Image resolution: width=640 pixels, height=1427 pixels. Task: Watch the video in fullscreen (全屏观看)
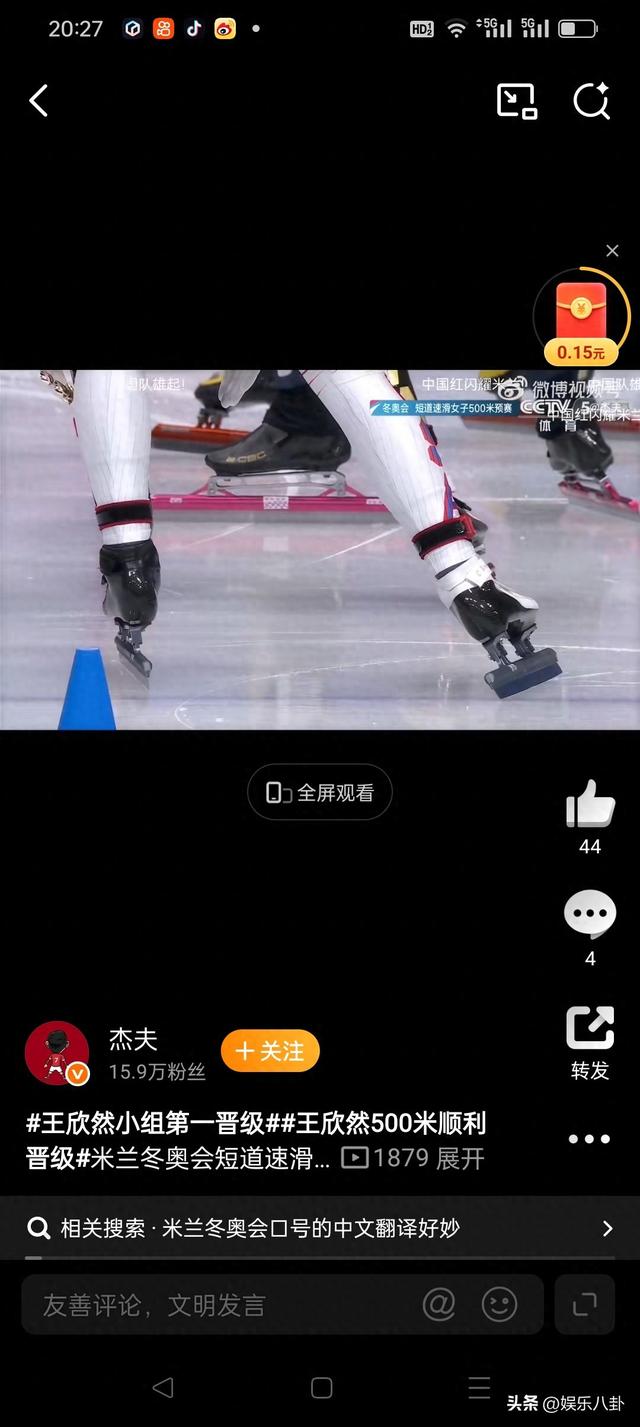coord(320,793)
